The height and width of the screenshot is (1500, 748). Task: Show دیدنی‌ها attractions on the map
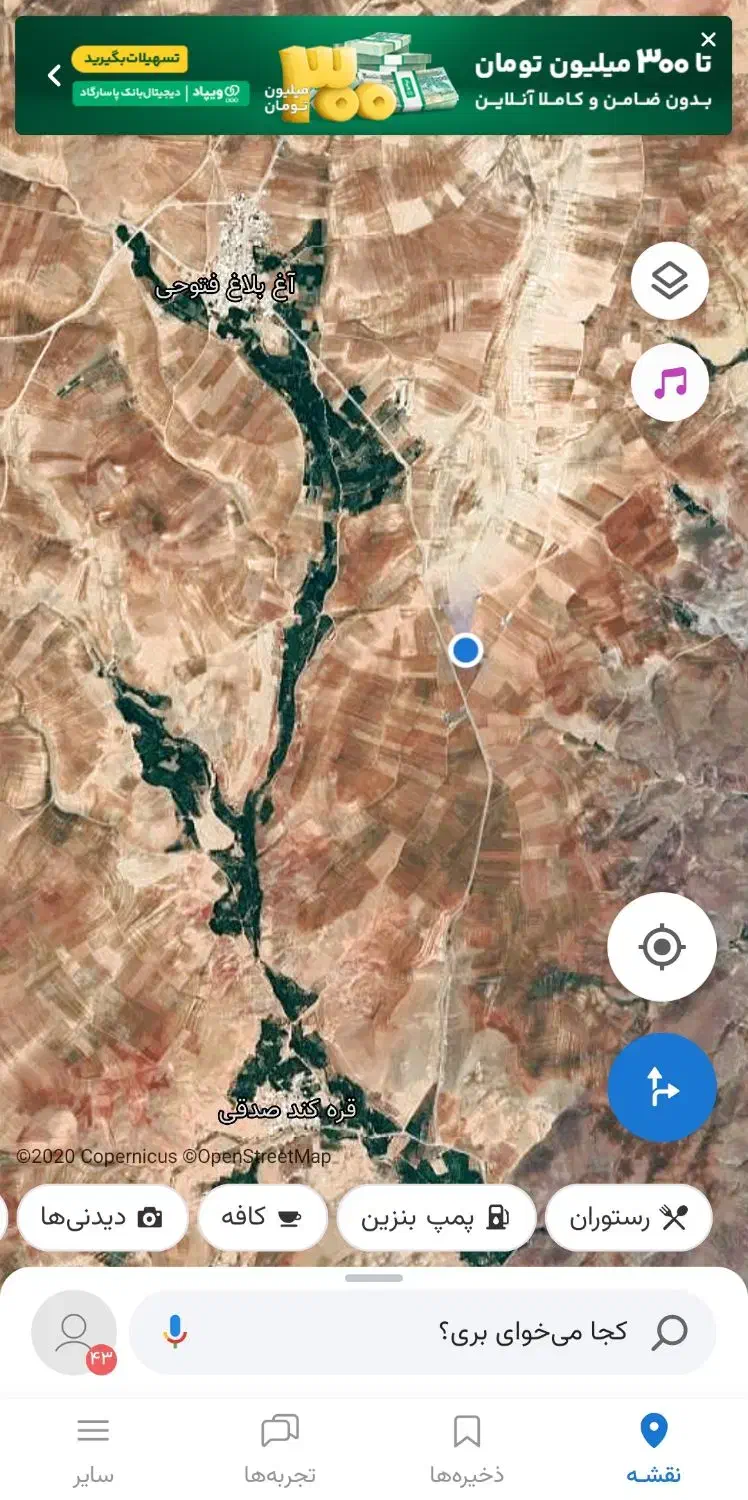[102, 1217]
